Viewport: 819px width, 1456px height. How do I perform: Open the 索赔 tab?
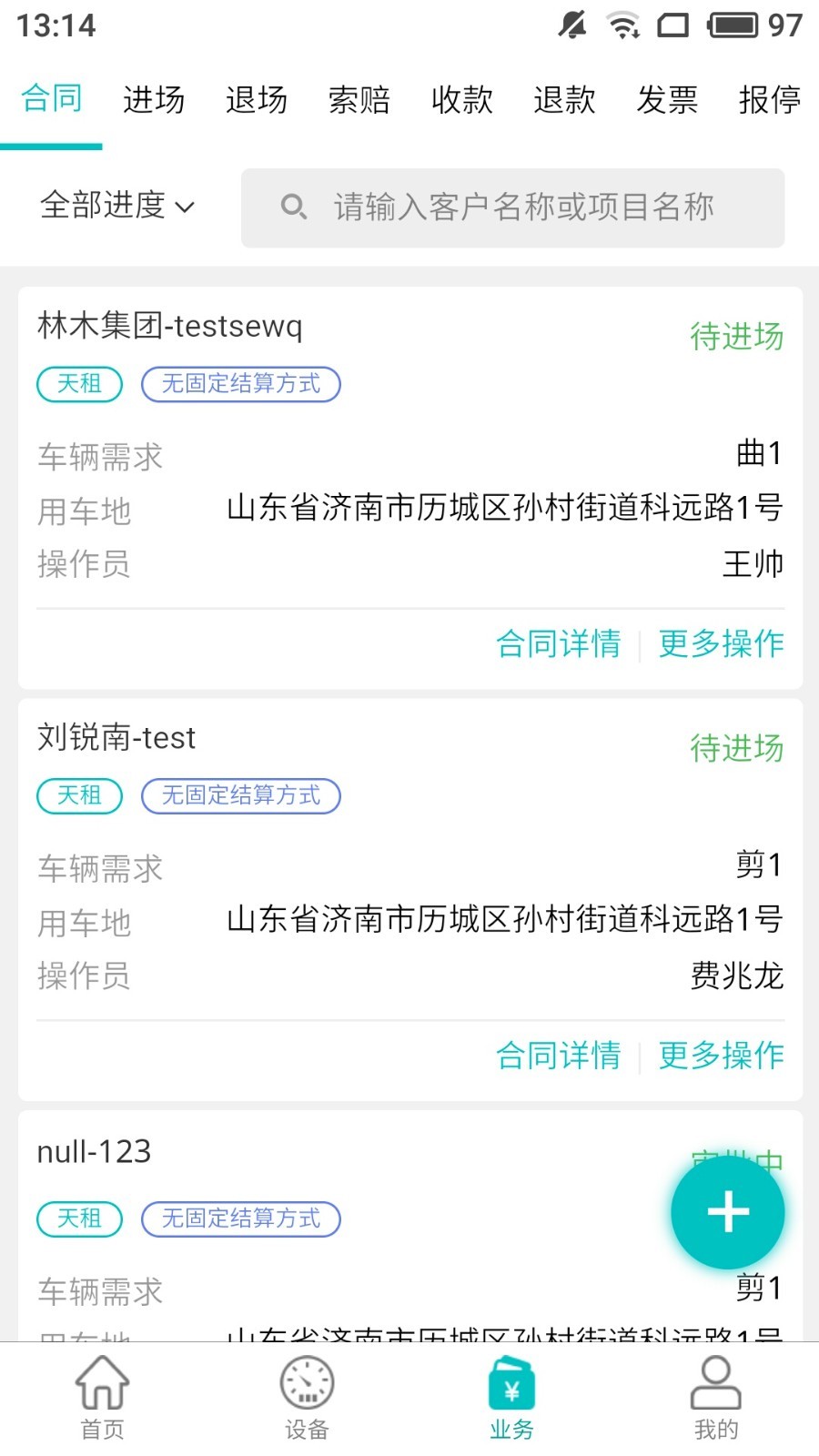tap(359, 99)
